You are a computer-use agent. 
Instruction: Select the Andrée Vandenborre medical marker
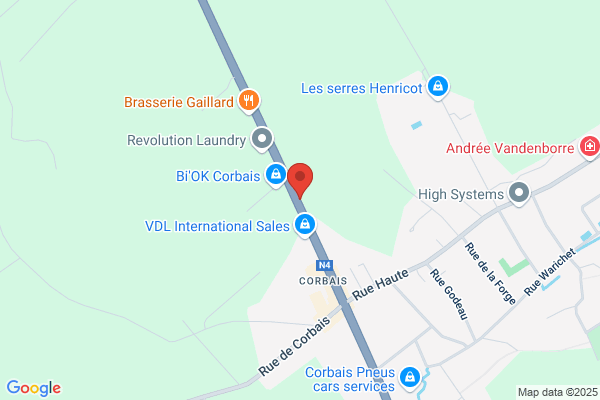coord(590,147)
